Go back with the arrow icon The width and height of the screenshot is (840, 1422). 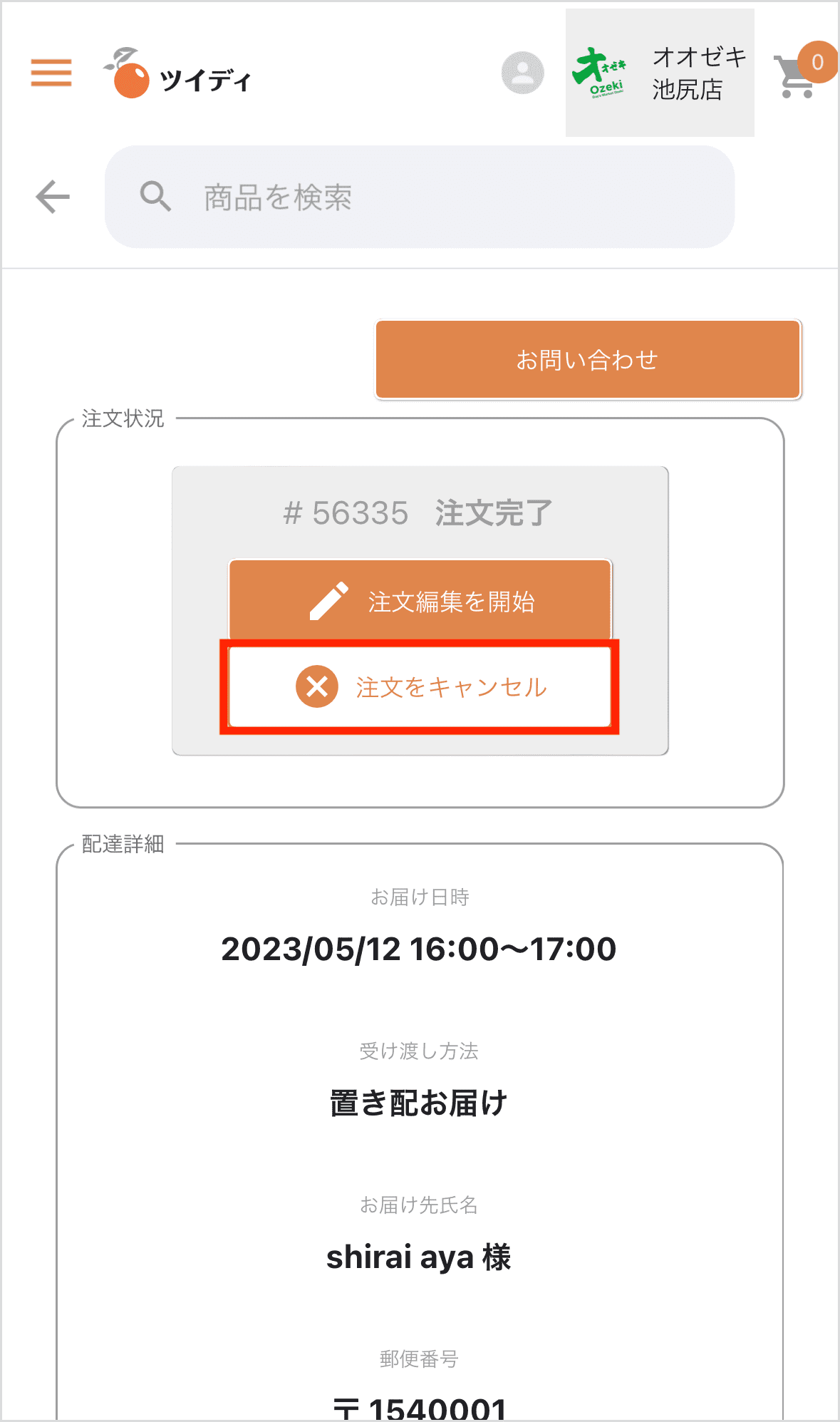(x=53, y=197)
